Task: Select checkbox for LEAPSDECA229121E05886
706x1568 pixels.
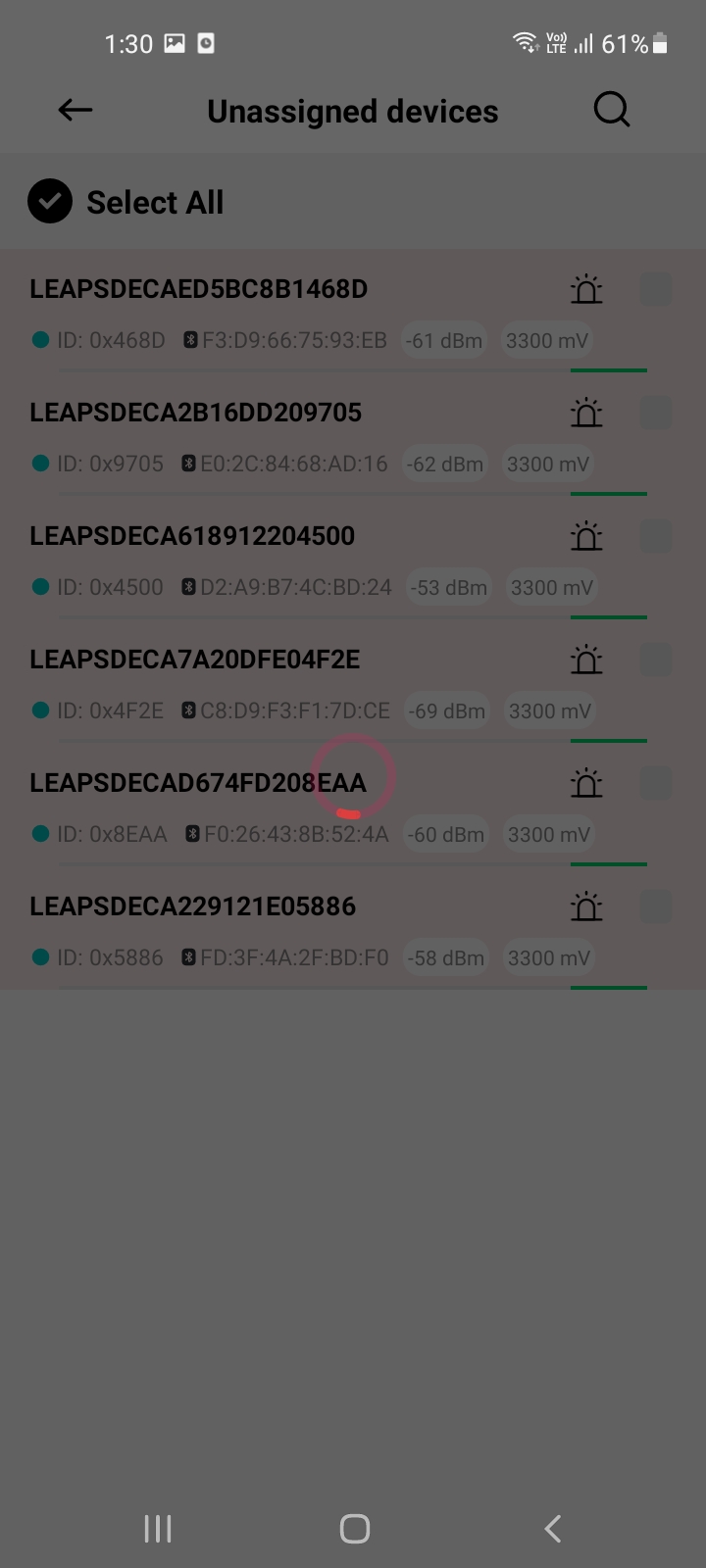Action: [656, 906]
